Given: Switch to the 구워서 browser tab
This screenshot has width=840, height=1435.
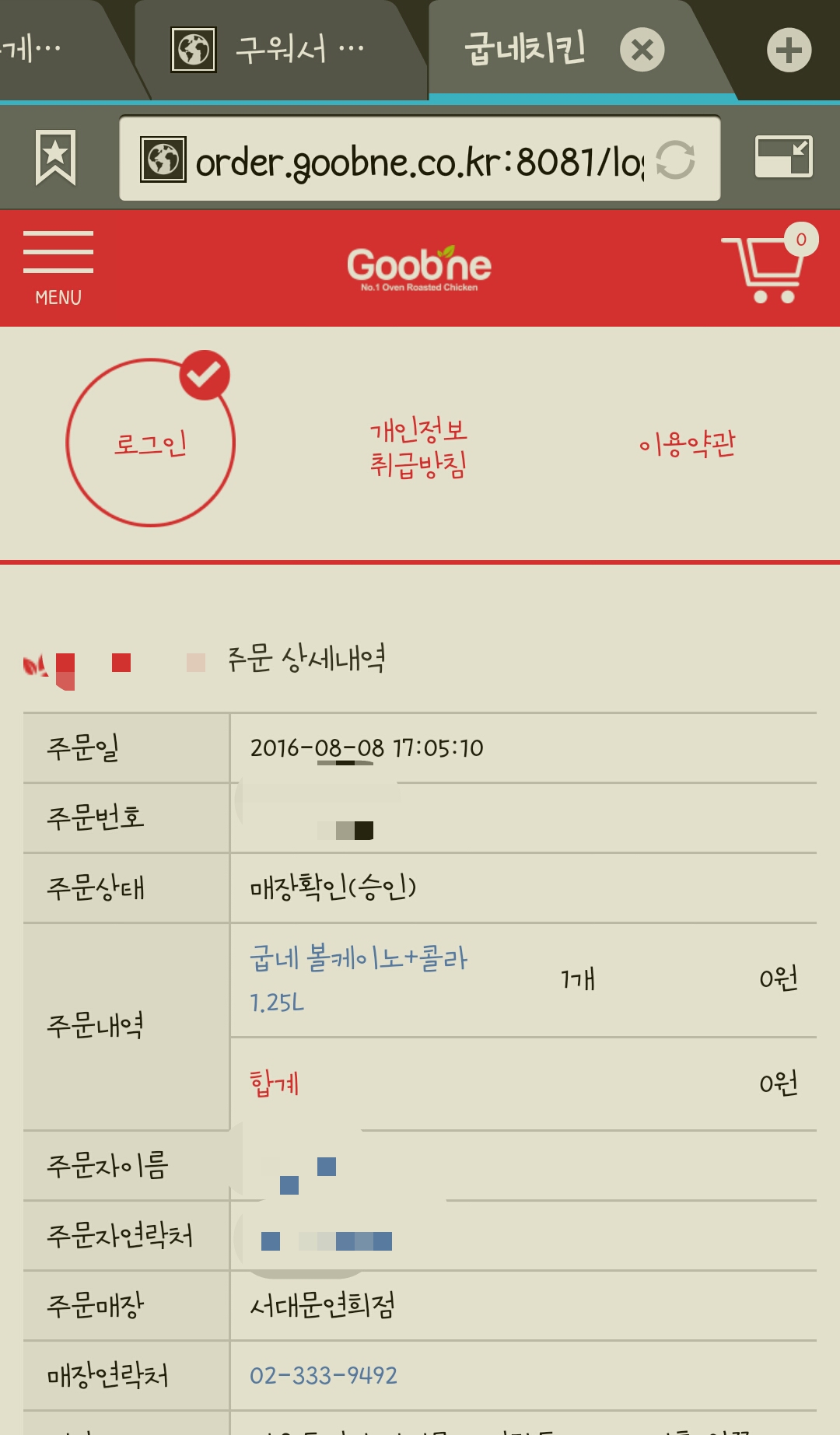Looking at the screenshot, I should click(x=280, y=50).
